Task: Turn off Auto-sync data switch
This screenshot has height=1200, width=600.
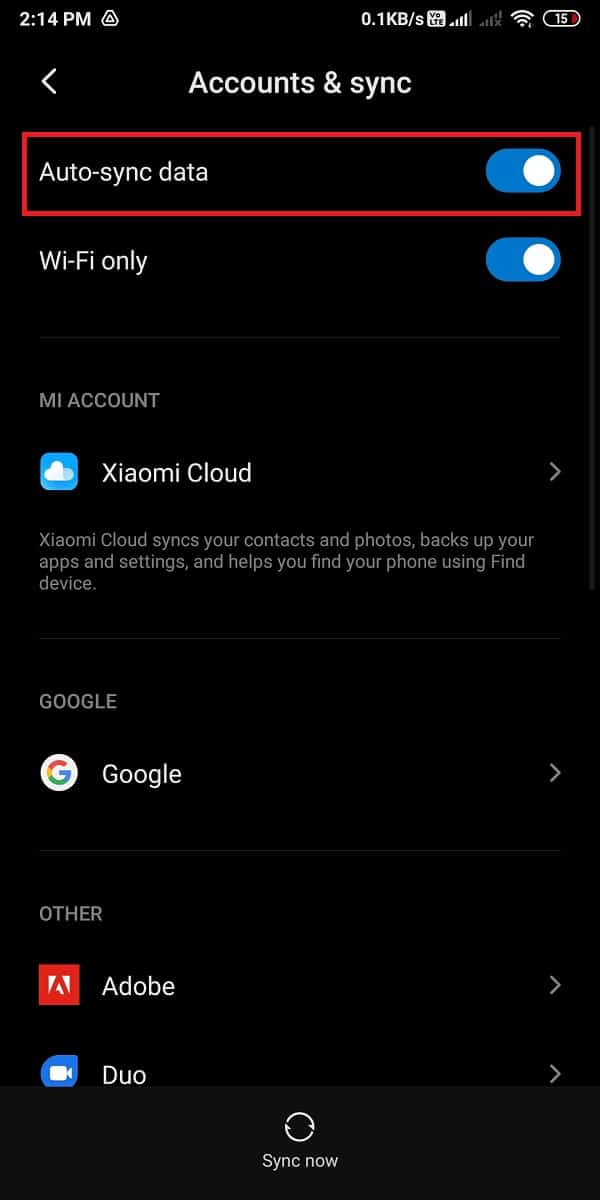Action: tap(522, 172)
